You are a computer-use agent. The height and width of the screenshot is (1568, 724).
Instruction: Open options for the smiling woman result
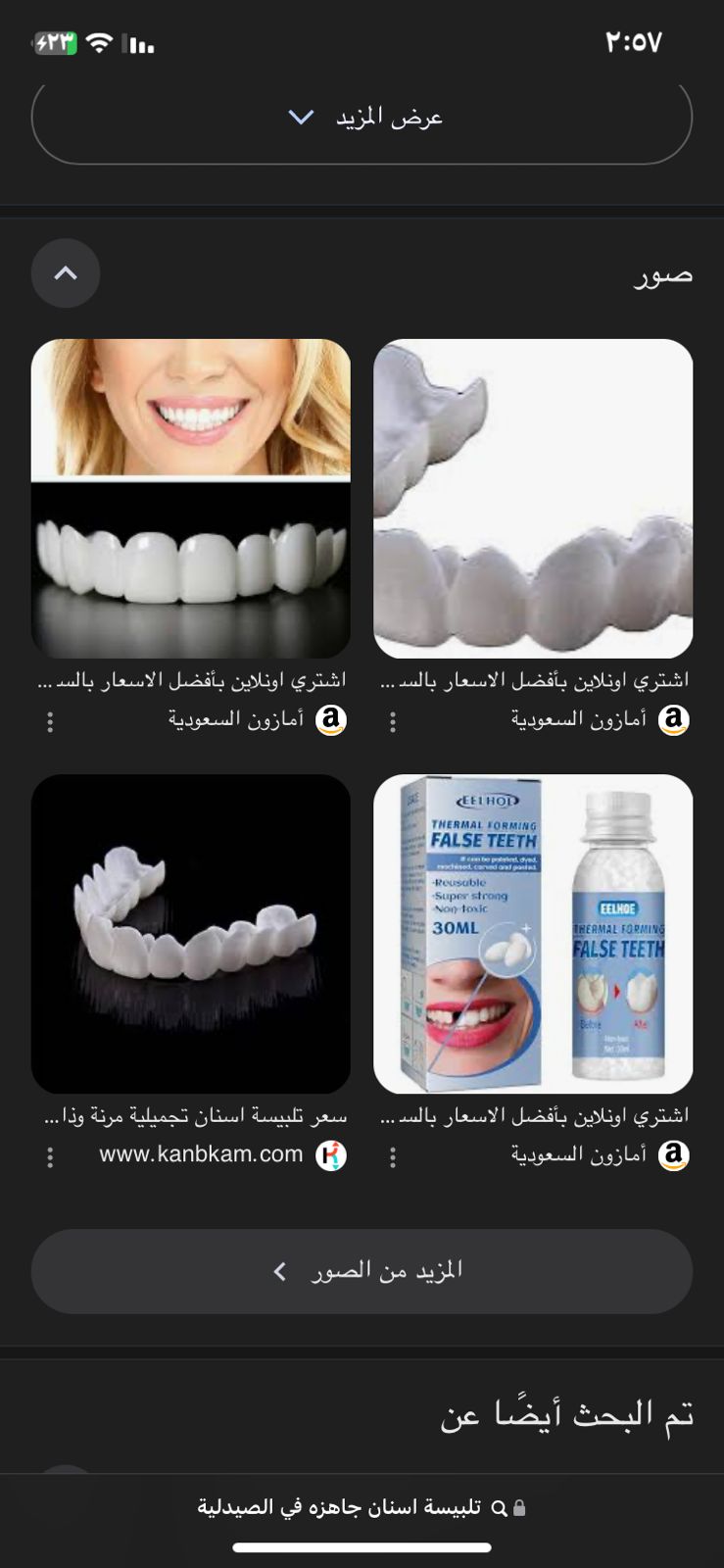50,722
